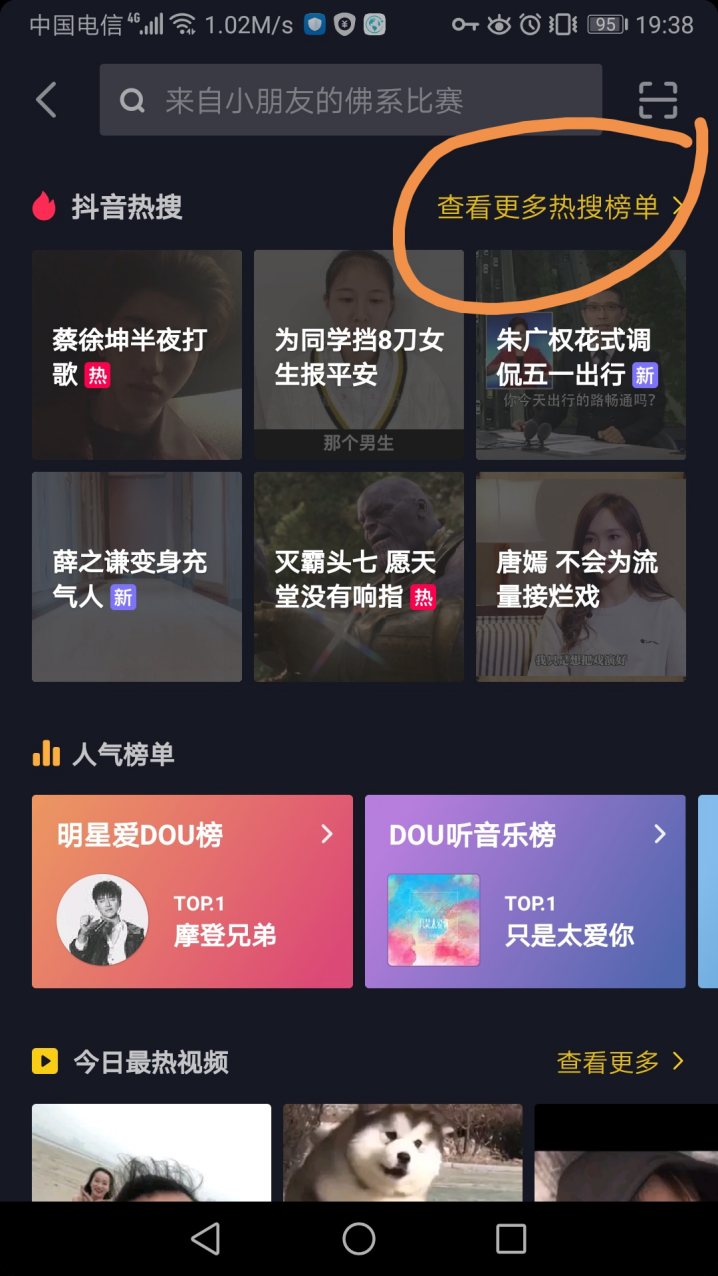Open hot search 蔡徐坤半夜打歌
The image size is (718, 1276).
coord(137,355)
